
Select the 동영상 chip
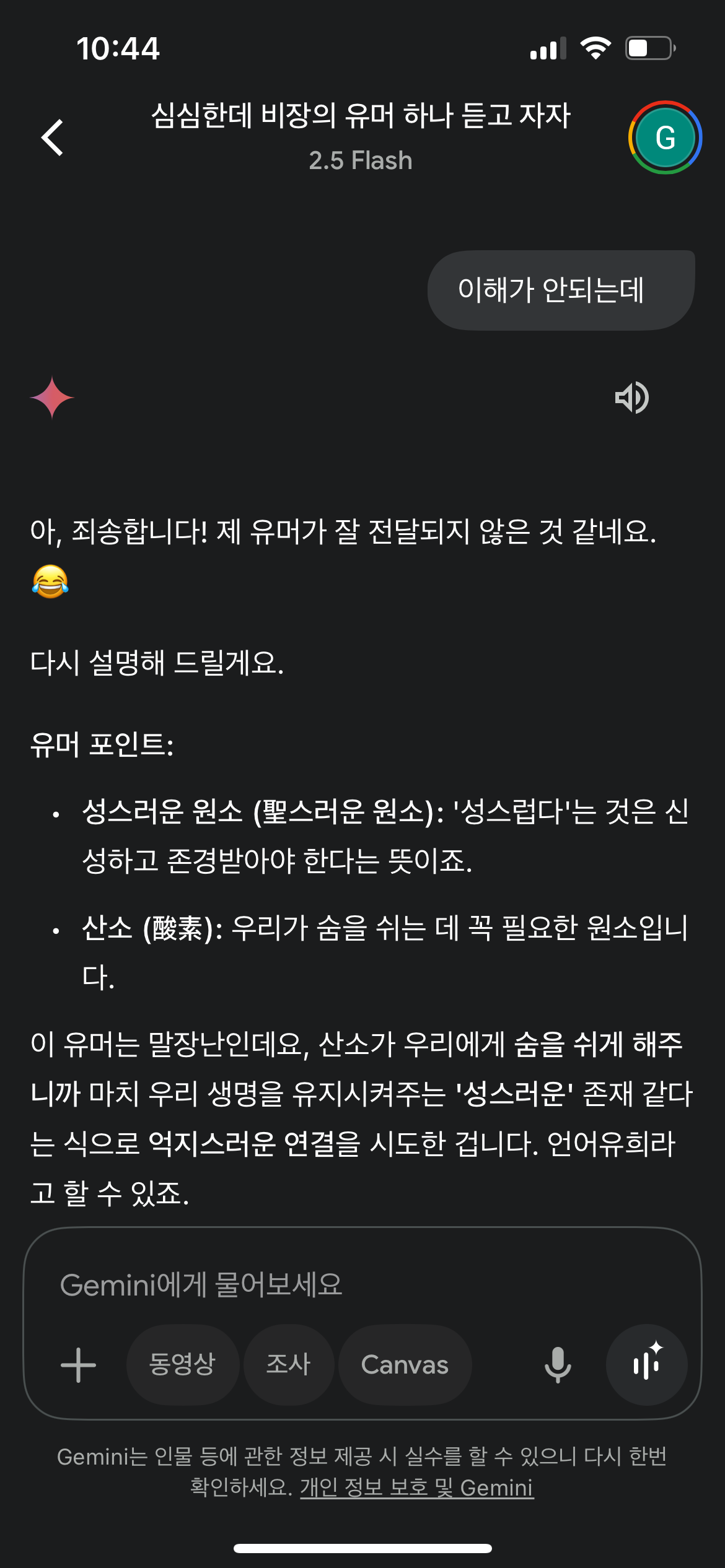click(x=182, y=1365)
